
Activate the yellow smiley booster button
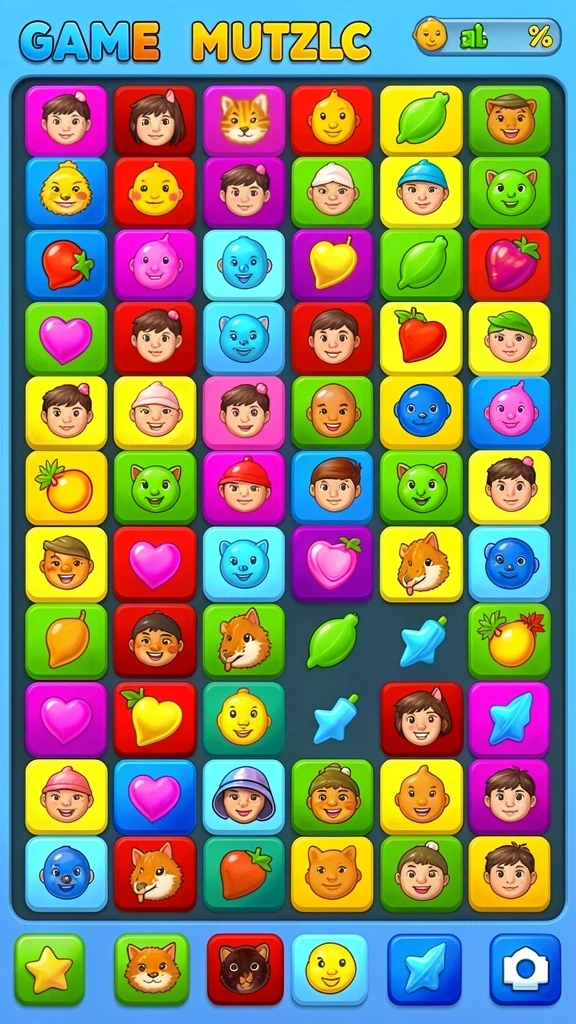[330, 969]
